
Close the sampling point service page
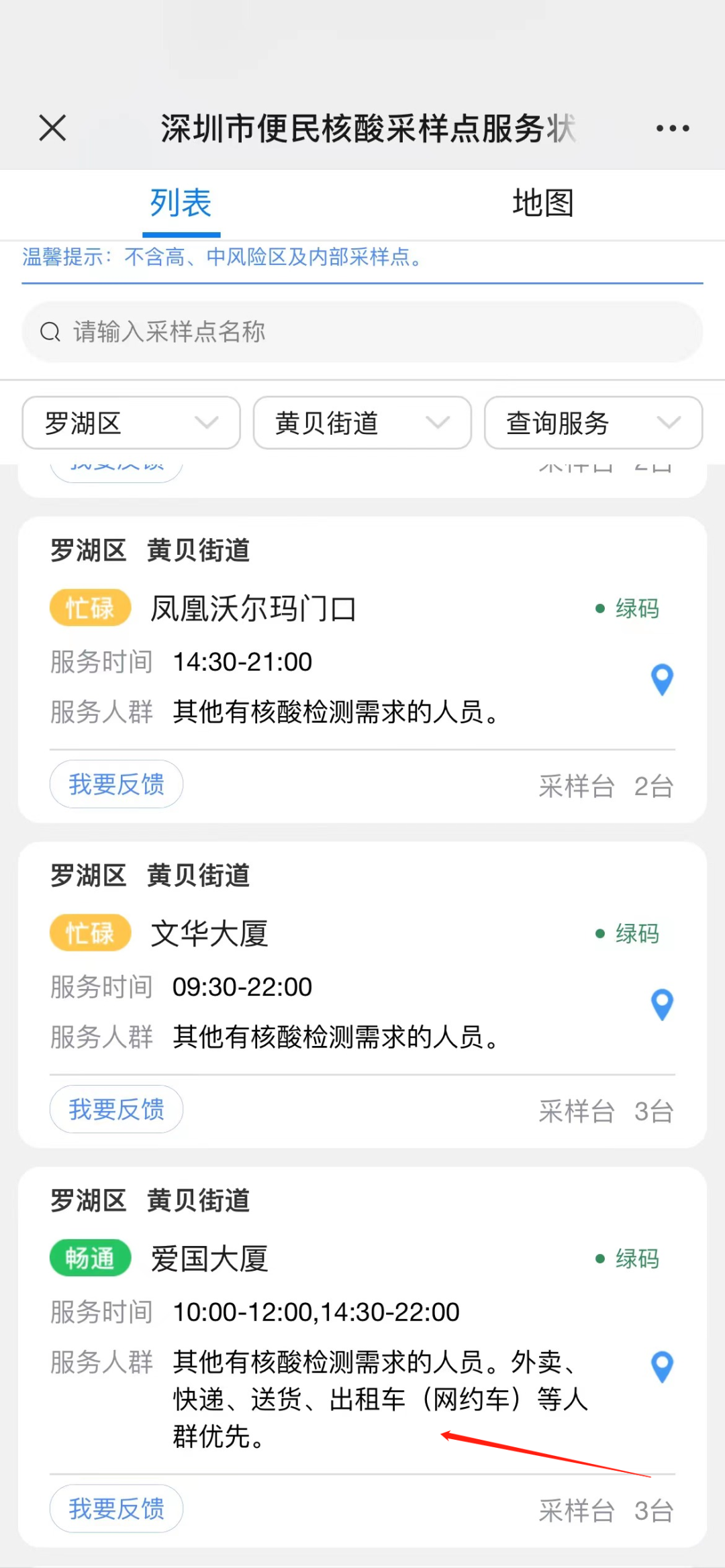52,127
